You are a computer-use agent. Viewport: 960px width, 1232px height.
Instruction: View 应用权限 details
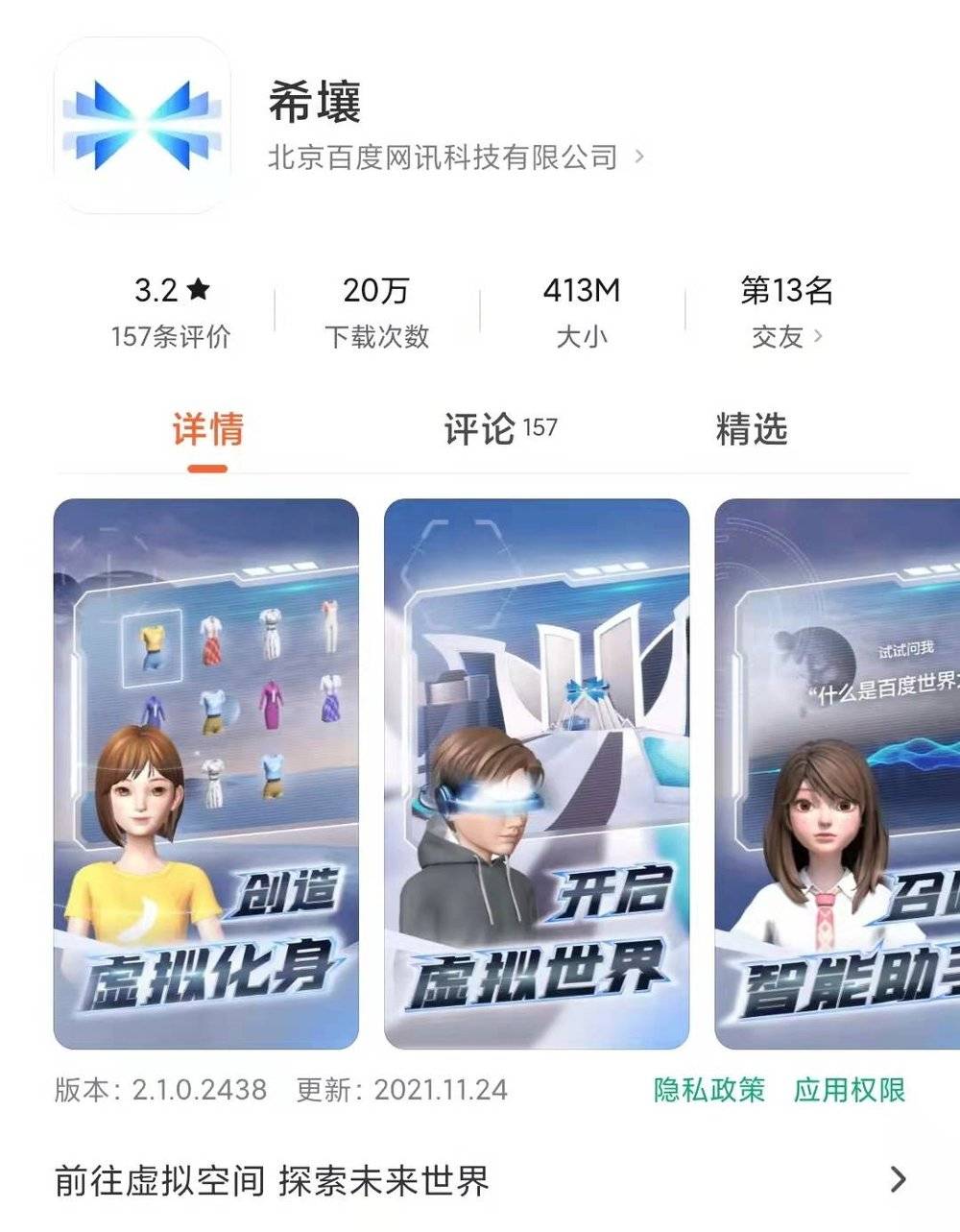point(850,1090)
